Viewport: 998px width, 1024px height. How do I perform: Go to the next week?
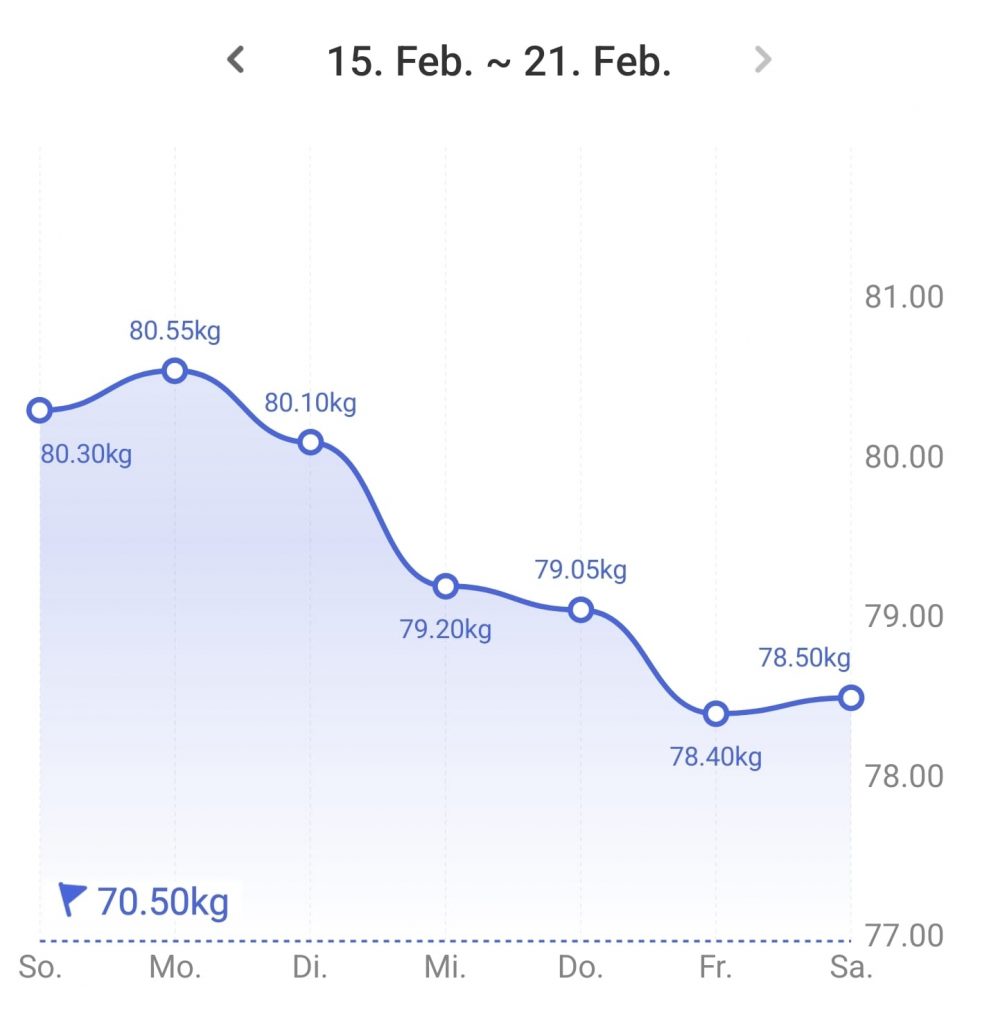[x=762, y=61]
